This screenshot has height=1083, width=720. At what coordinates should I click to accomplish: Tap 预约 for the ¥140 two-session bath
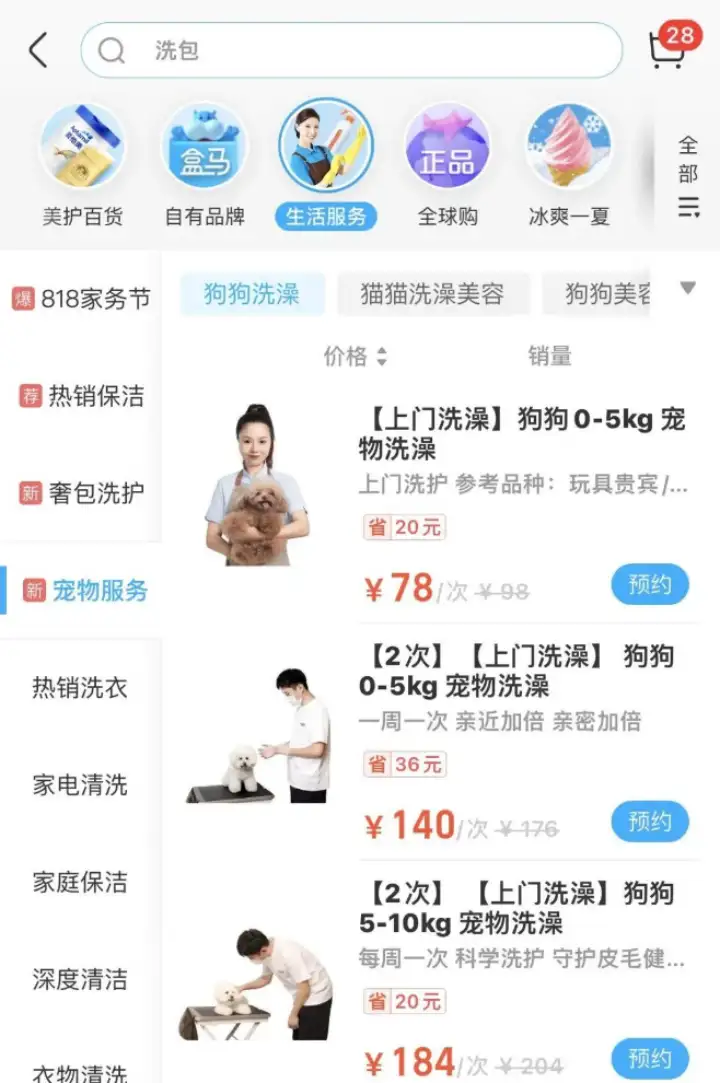click(649, 822)
